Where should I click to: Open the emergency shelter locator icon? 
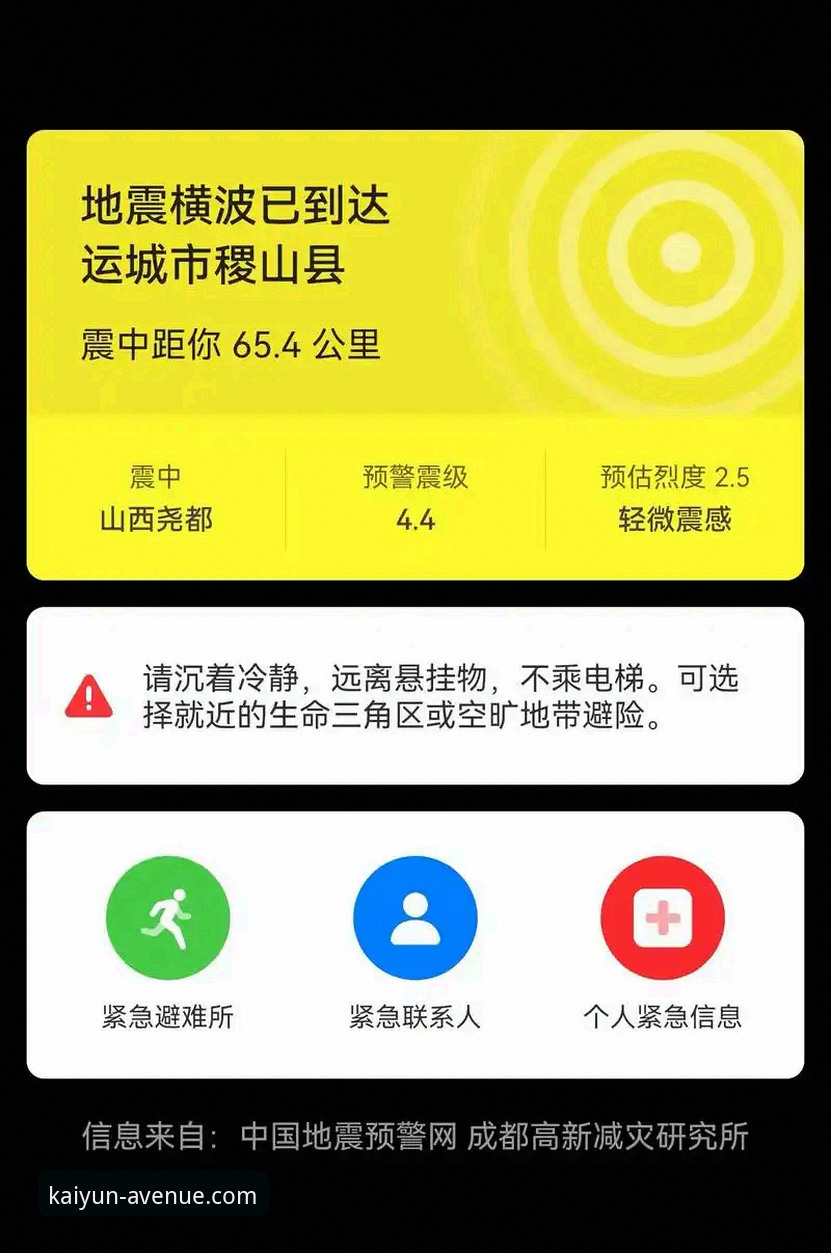pos(166,916)
